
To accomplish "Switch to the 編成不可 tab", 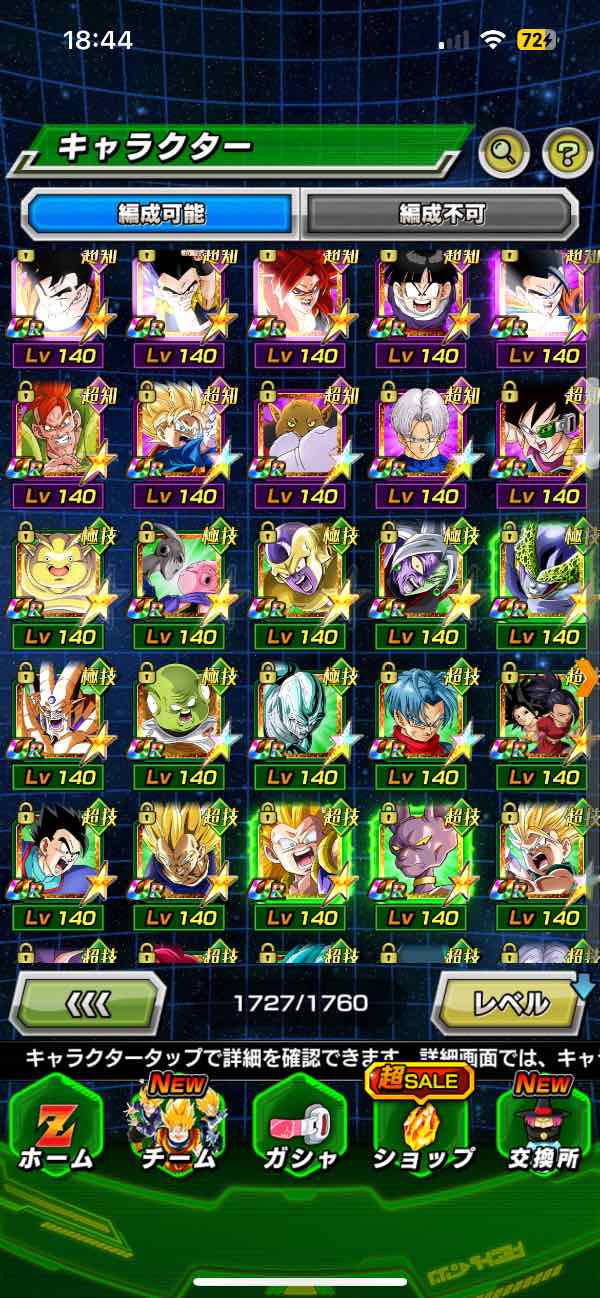I will pyautogui.click(x=441, y=213).
